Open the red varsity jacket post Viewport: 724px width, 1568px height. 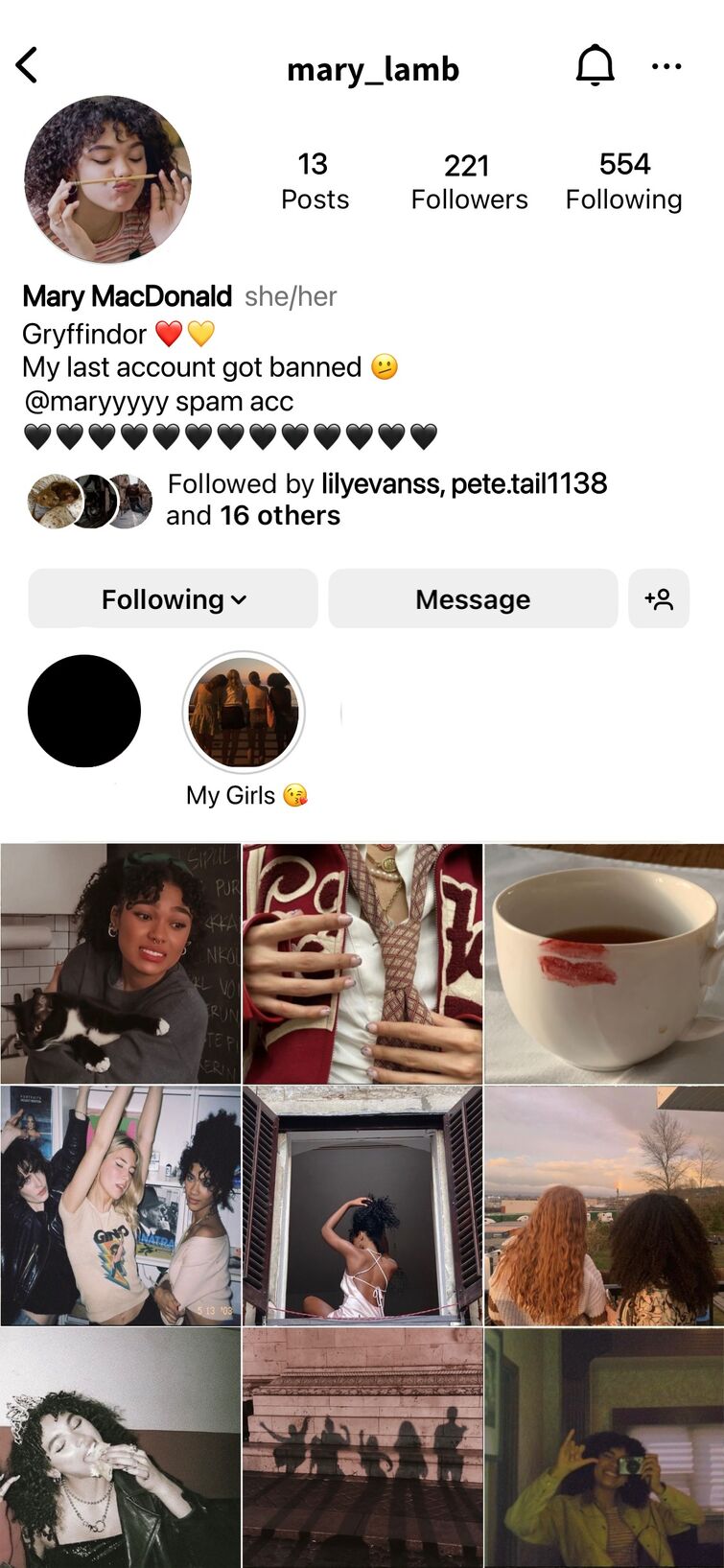coord(362,964)
